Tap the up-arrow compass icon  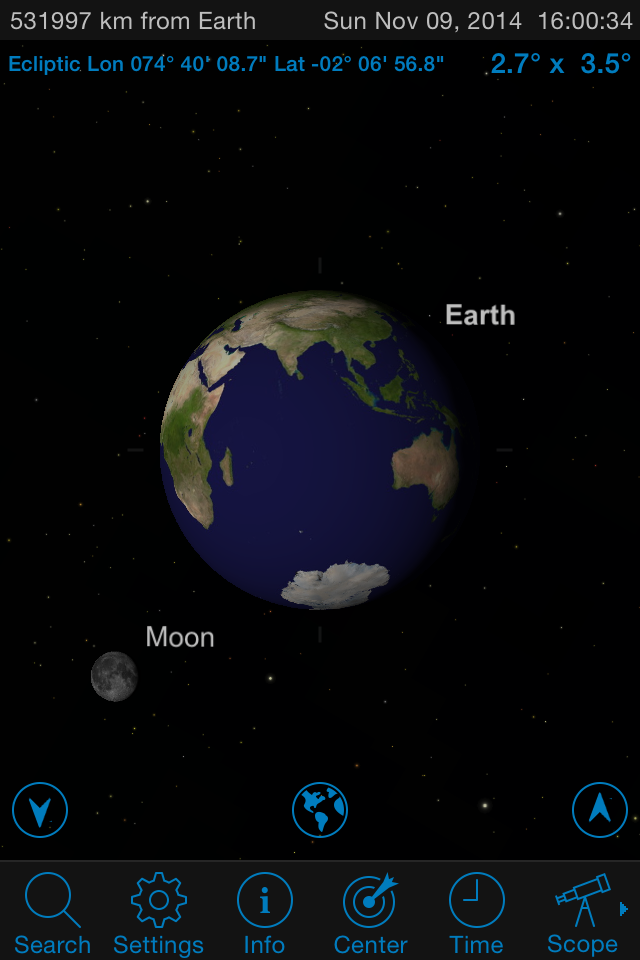point(600,809)
